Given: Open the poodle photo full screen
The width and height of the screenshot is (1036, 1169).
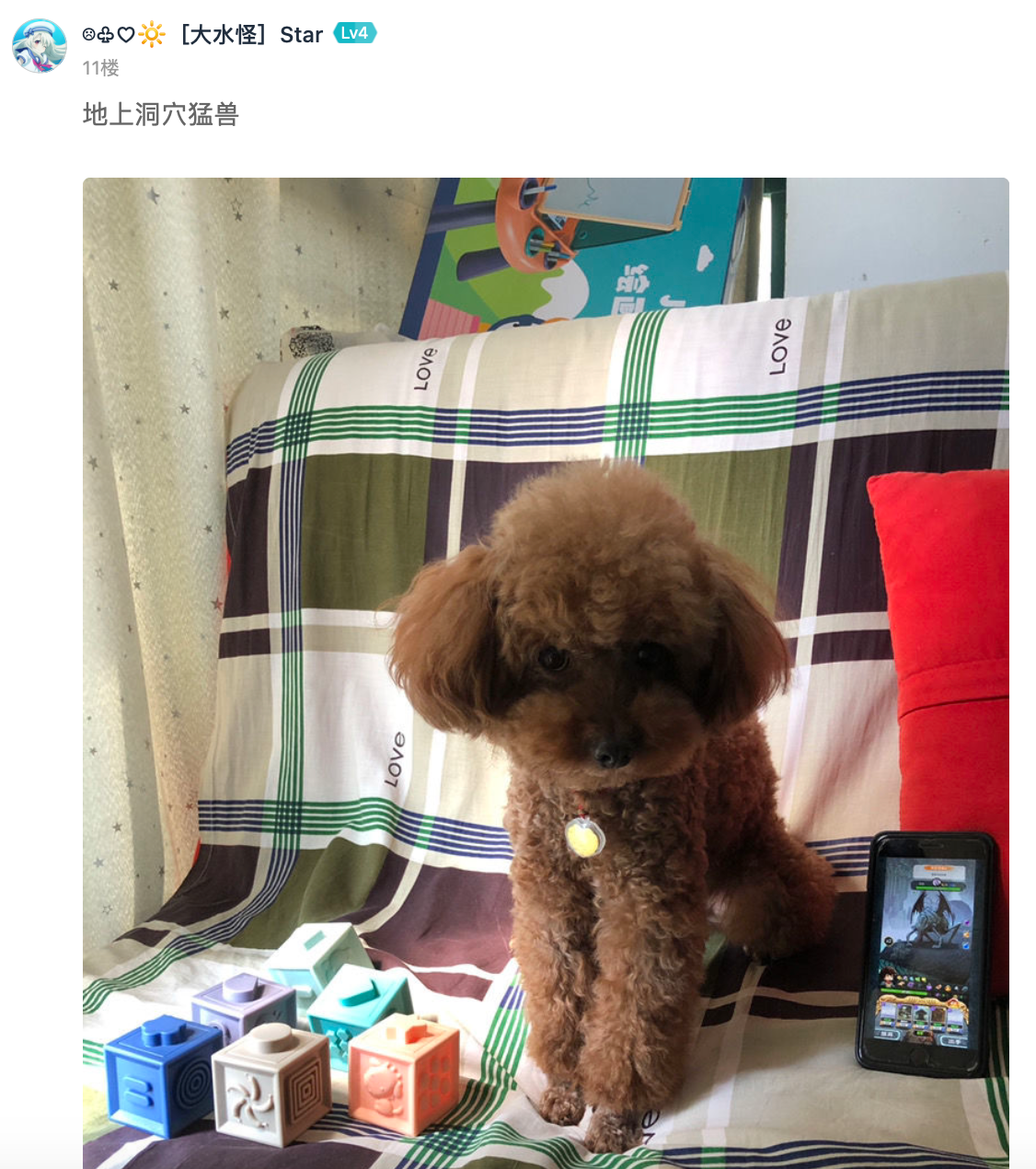Looking at the screenshot, I should coord(546,672).
